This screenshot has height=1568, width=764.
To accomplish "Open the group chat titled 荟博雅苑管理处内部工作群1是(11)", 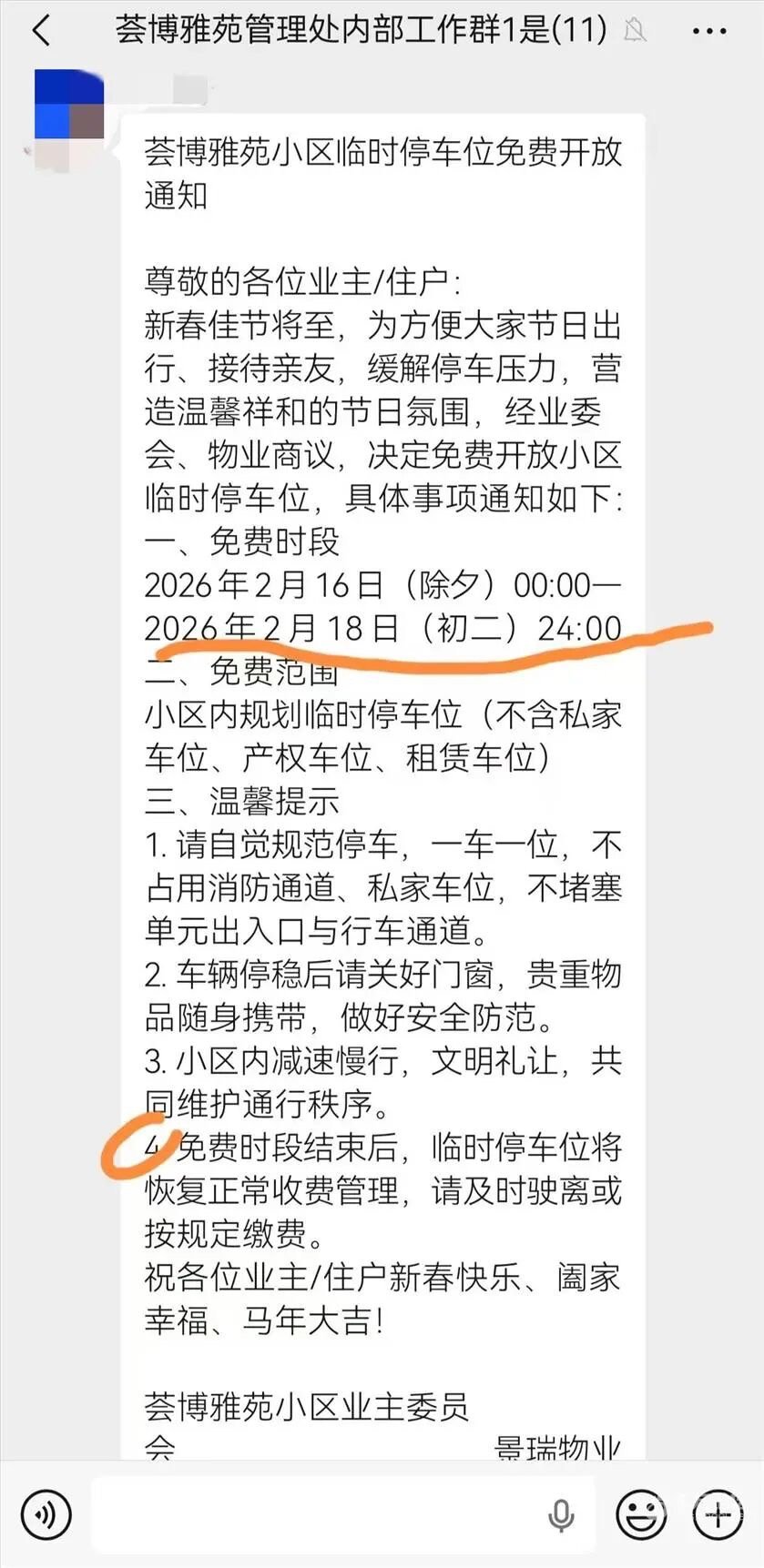I will coord(358,30).
